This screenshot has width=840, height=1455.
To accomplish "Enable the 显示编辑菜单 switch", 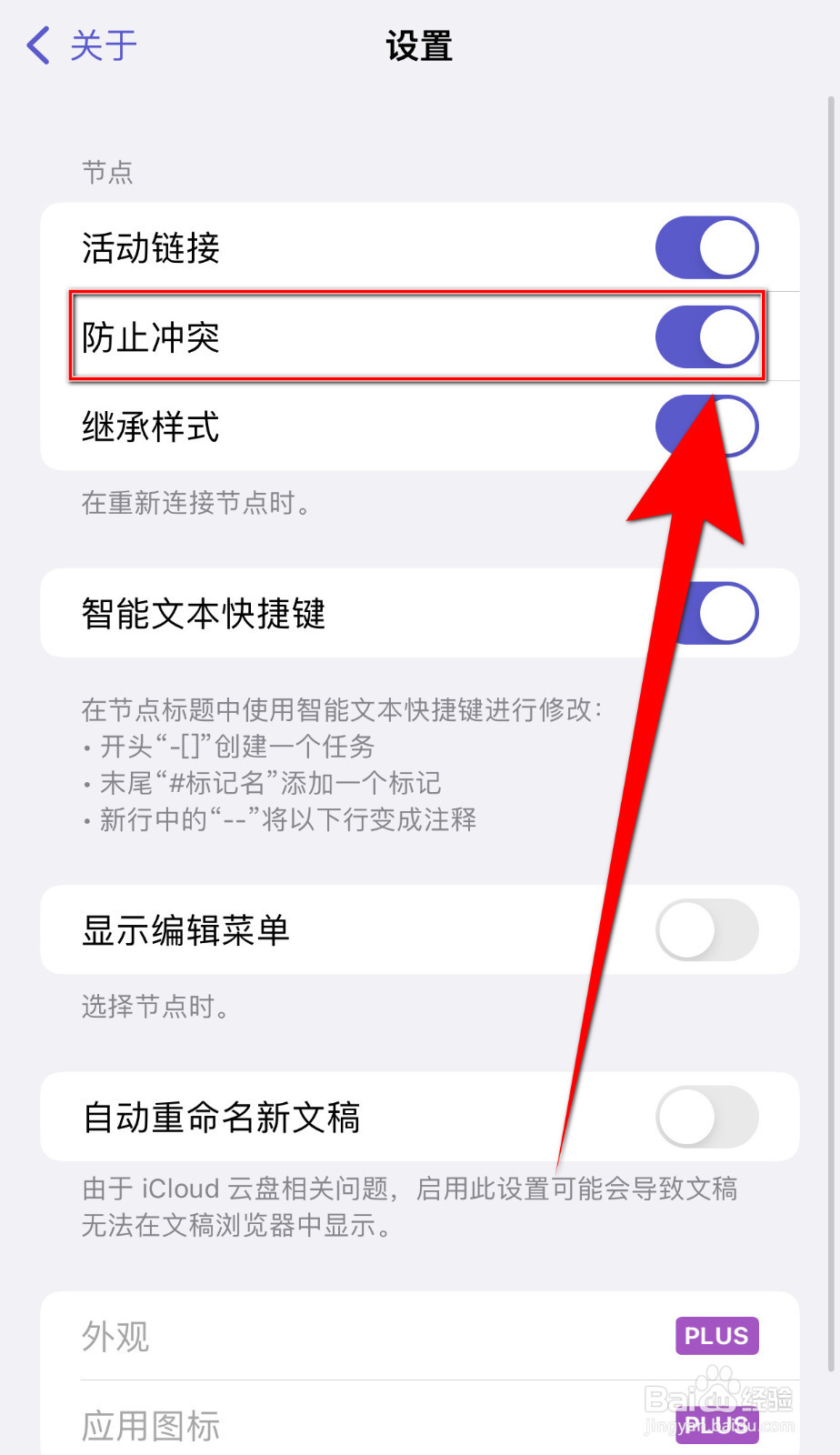I will pos(706,930).
